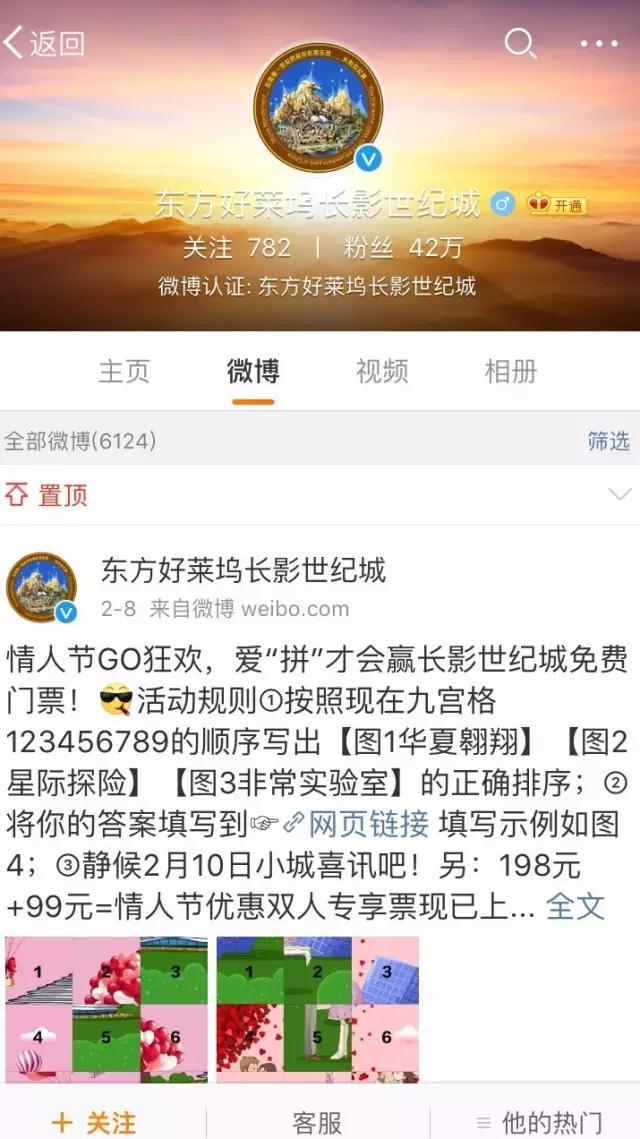Follow the account with + 关注

pyautogui.click(x=94, y=1122)
